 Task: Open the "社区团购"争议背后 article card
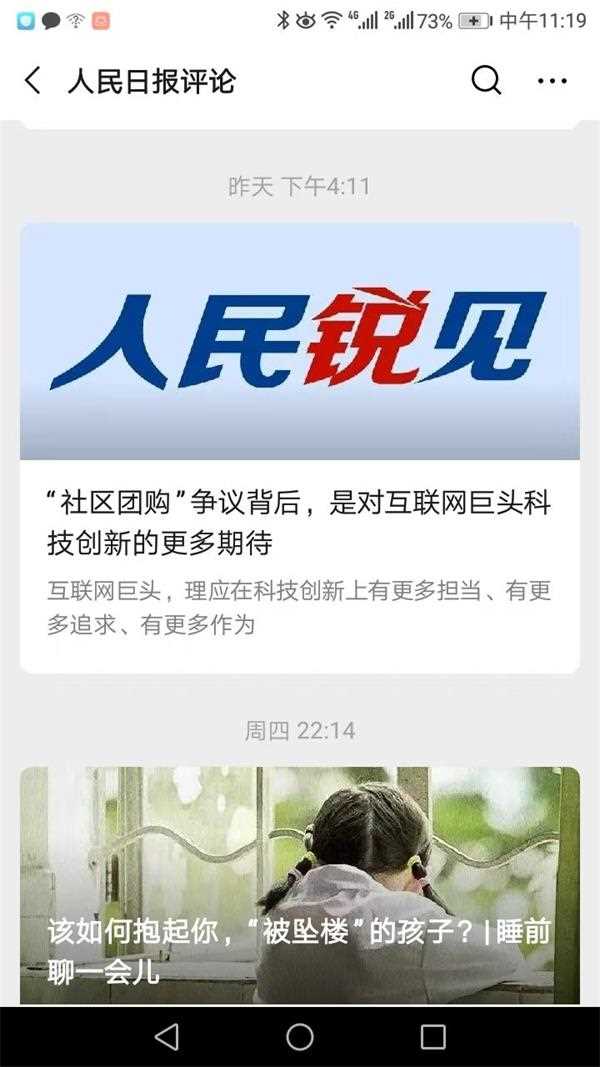coord(300,448)
